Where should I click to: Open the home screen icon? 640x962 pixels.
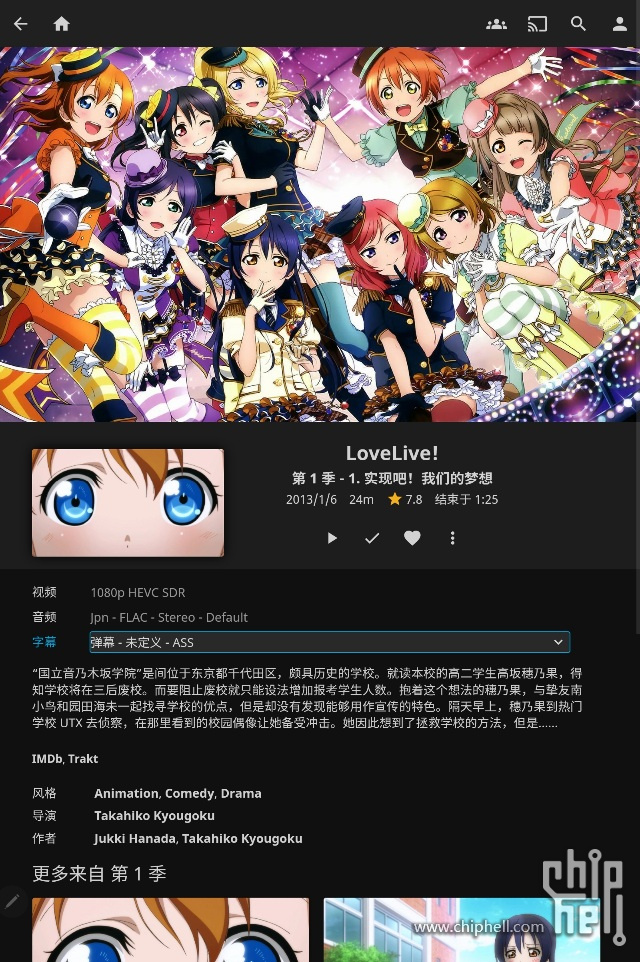coord(62,24)
